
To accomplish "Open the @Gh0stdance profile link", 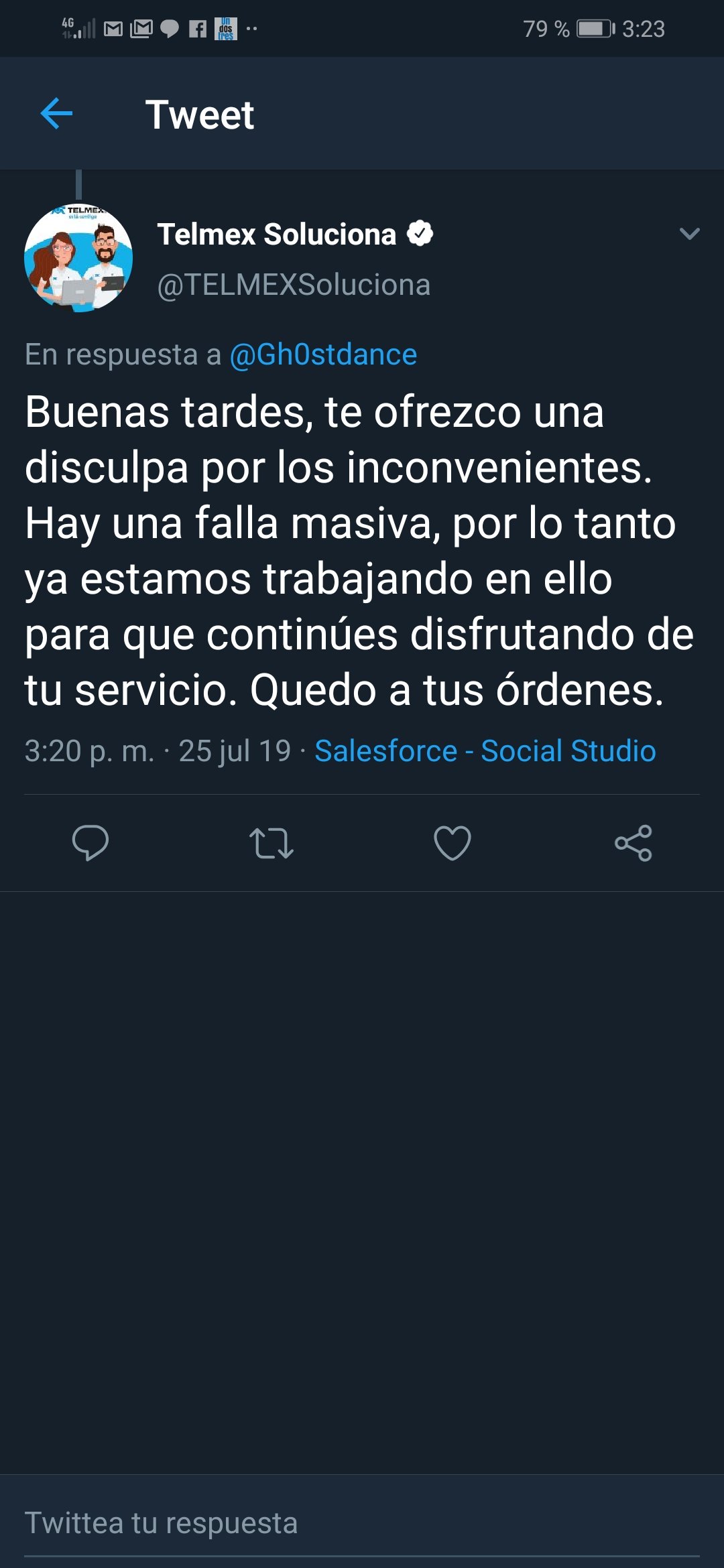I will click(x=323, y=354).
